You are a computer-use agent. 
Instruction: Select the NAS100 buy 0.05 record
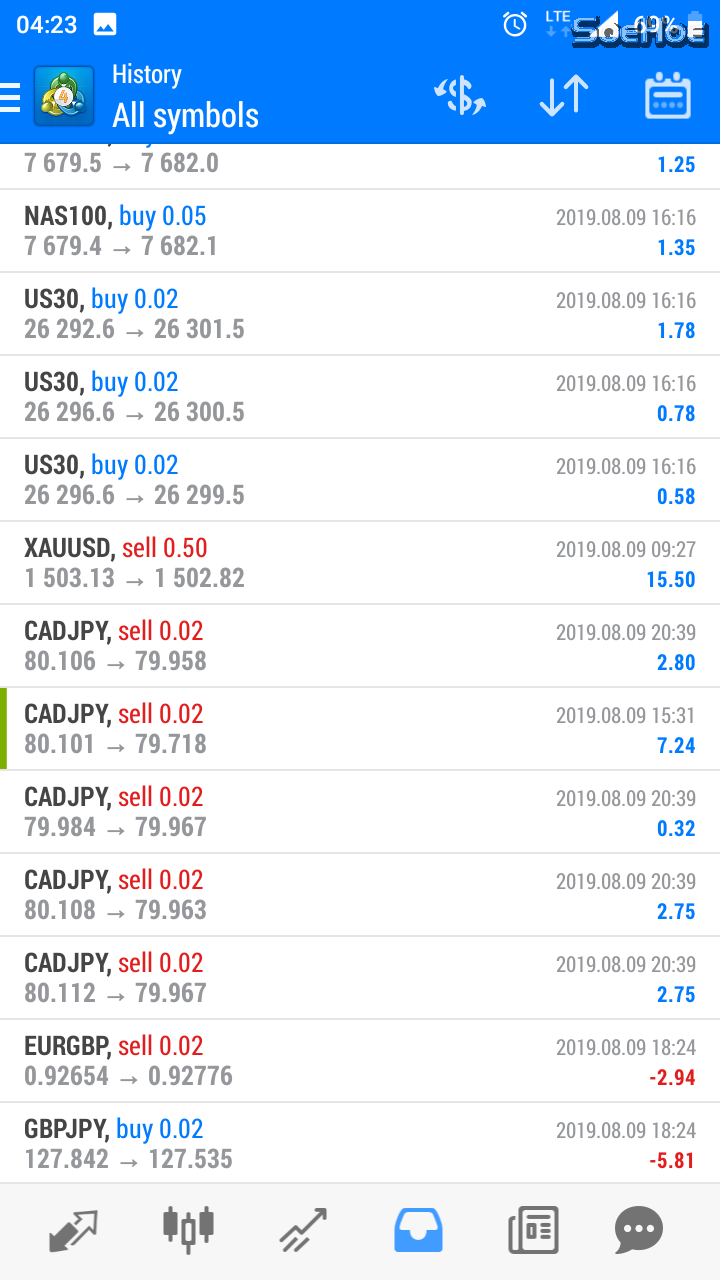360,230
